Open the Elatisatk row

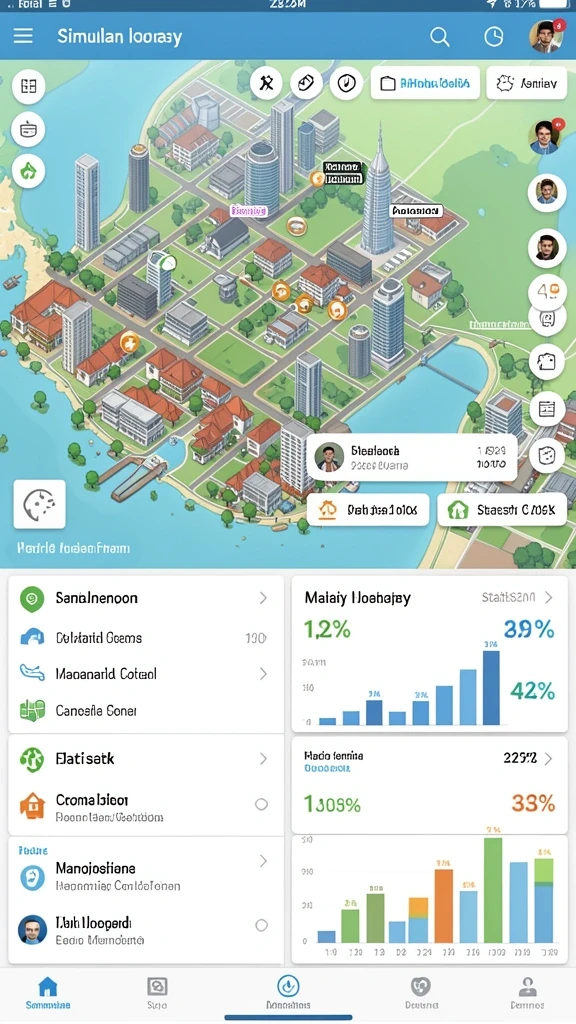(146, 758)
